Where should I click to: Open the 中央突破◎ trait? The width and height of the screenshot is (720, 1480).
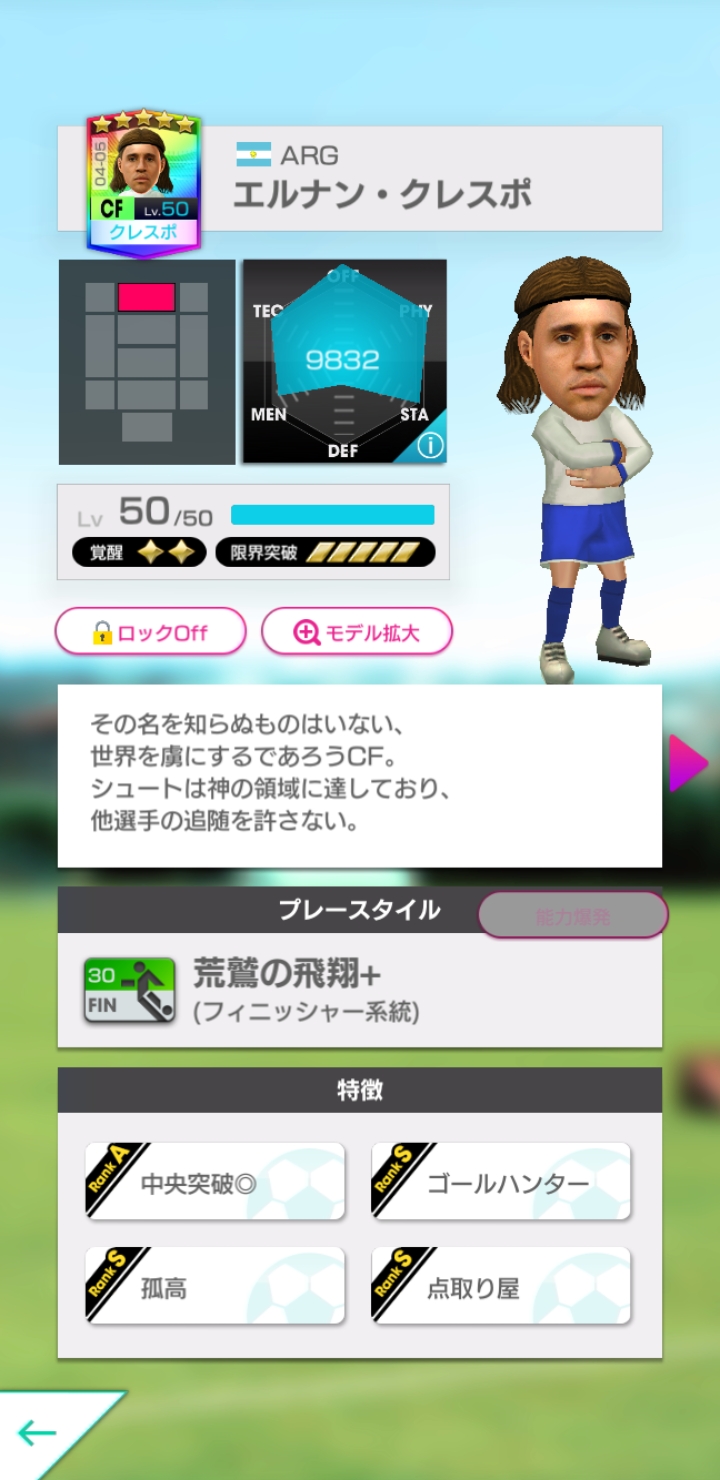pyautogui.click(x=215, y=1183)
